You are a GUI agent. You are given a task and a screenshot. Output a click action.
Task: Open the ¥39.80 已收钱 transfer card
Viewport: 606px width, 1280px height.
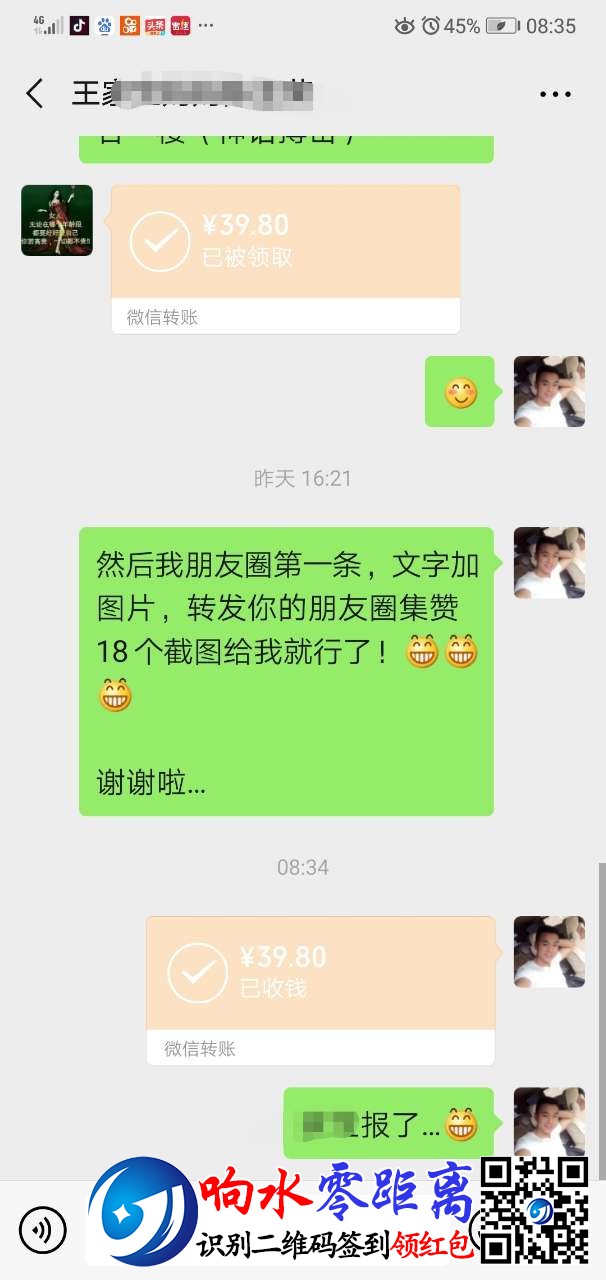(320, 974)
